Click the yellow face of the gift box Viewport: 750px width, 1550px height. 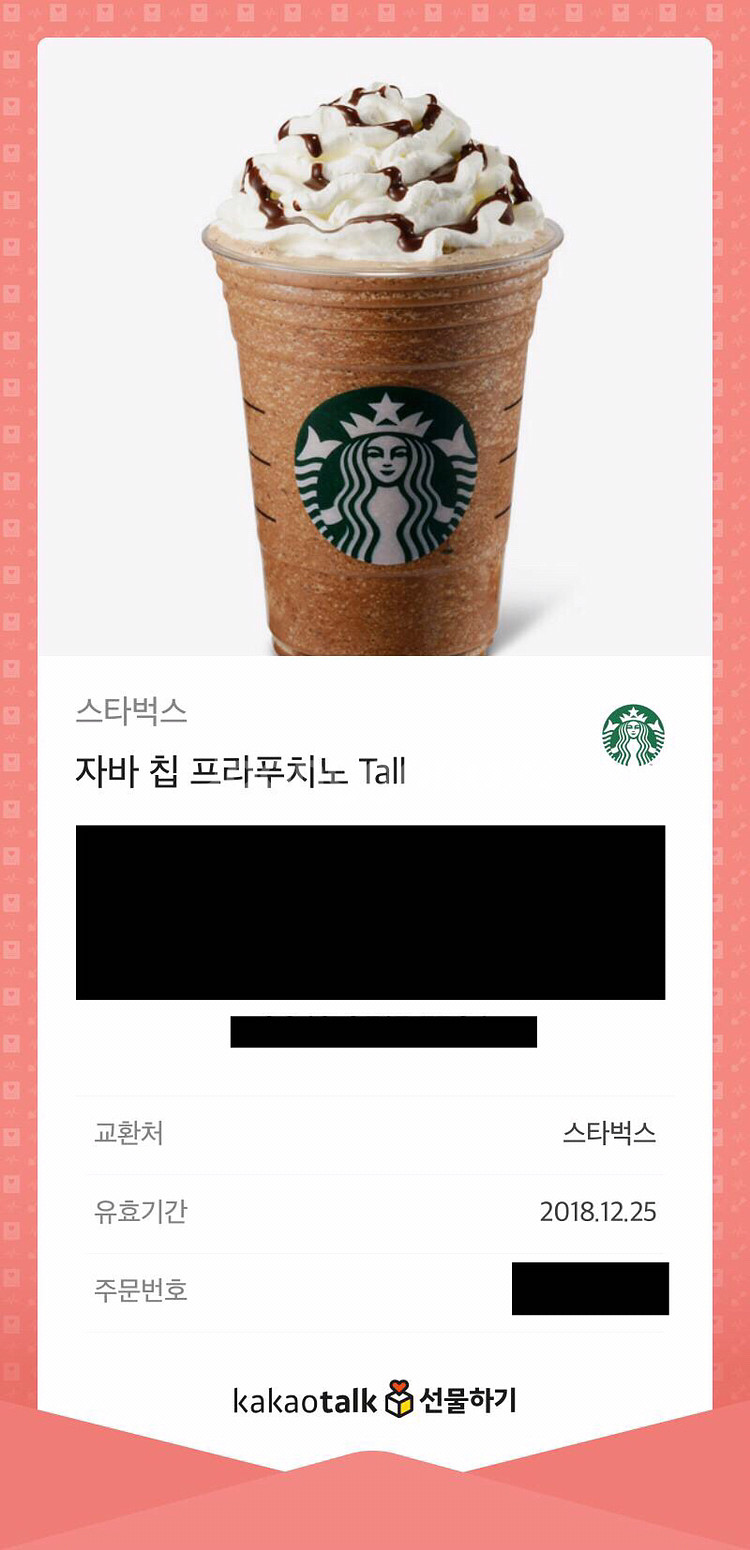(x=404, y=1407)
